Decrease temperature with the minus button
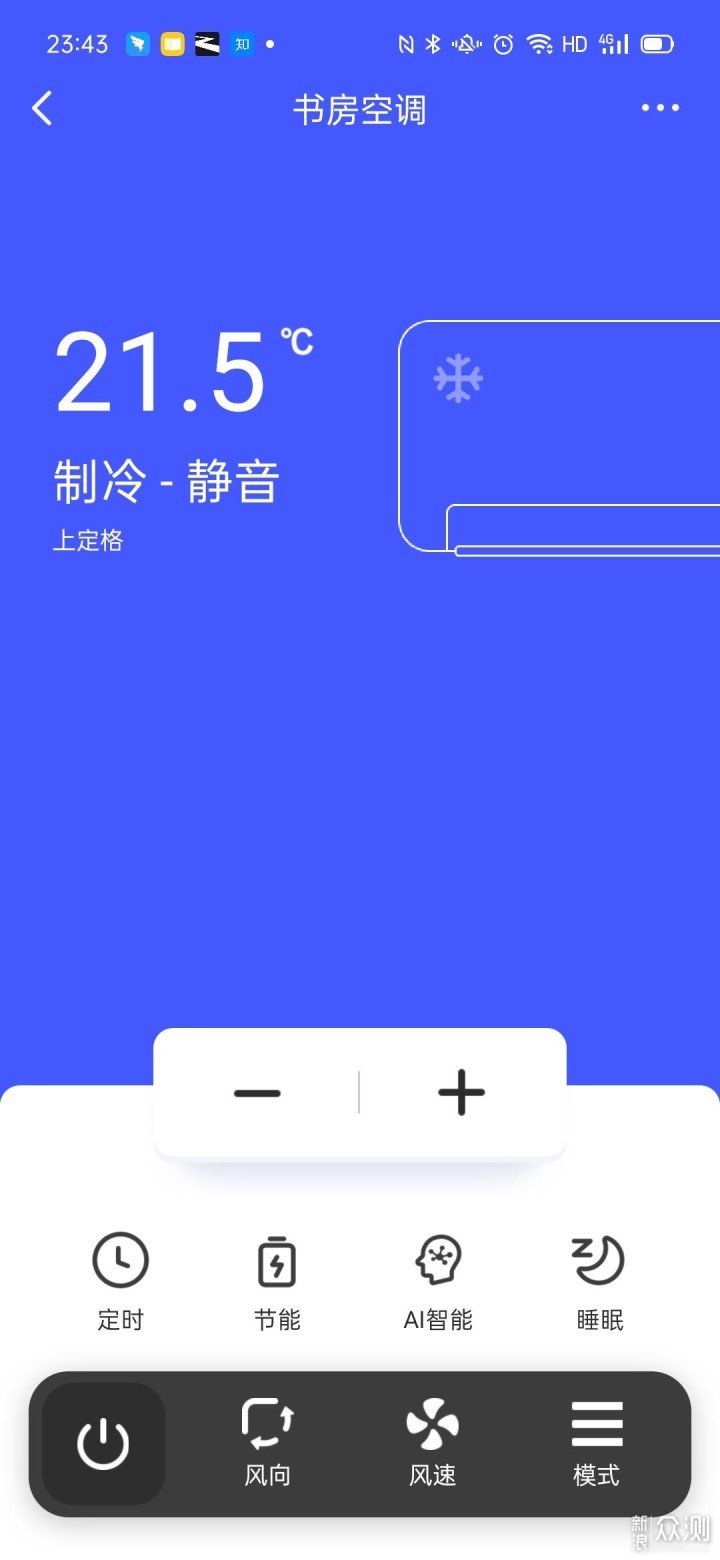Screen dimensions: 720x1560 [x=258, y=1093]
